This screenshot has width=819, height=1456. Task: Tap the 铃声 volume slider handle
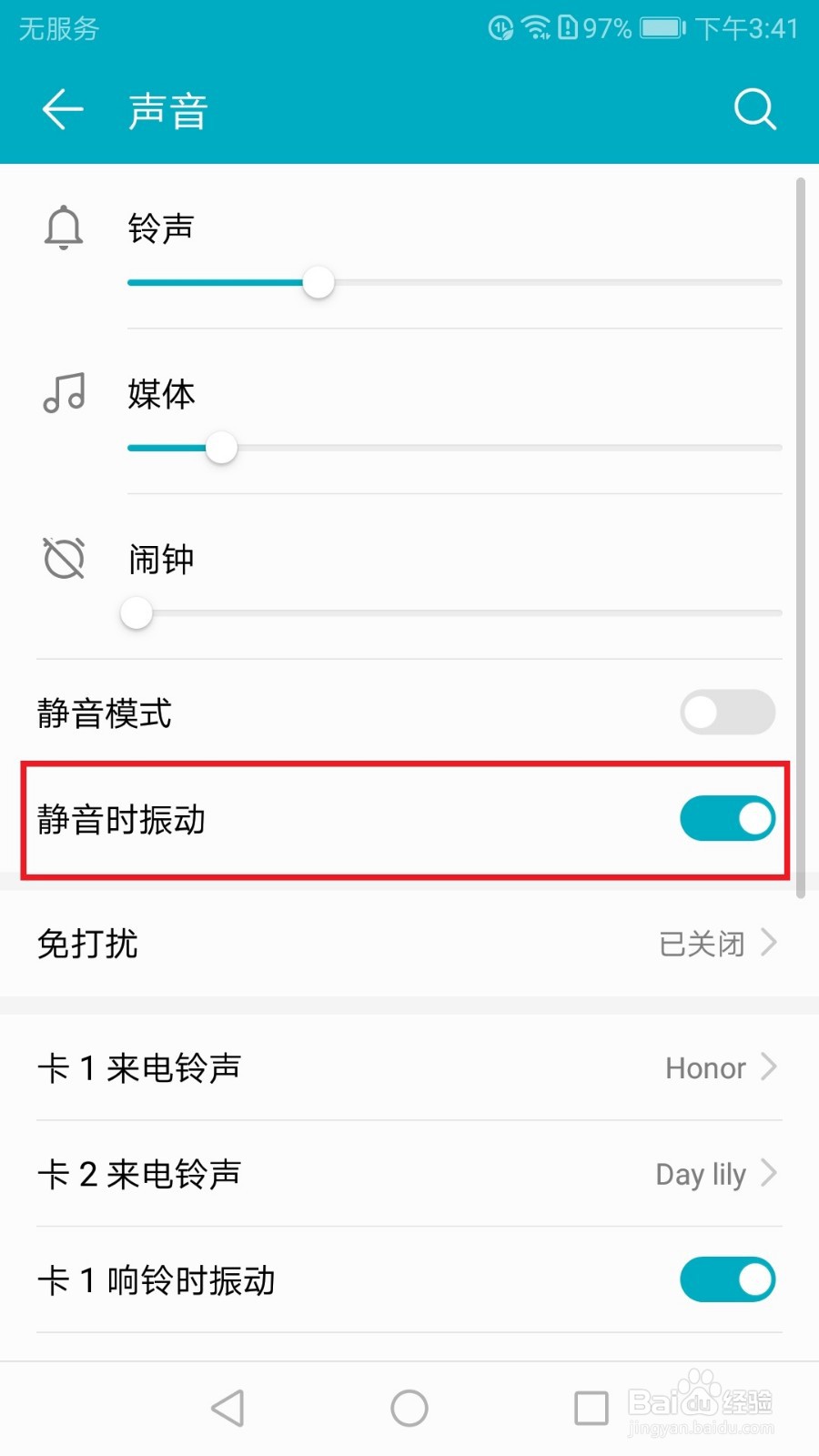pyautogui.click(x=318, y=283)
